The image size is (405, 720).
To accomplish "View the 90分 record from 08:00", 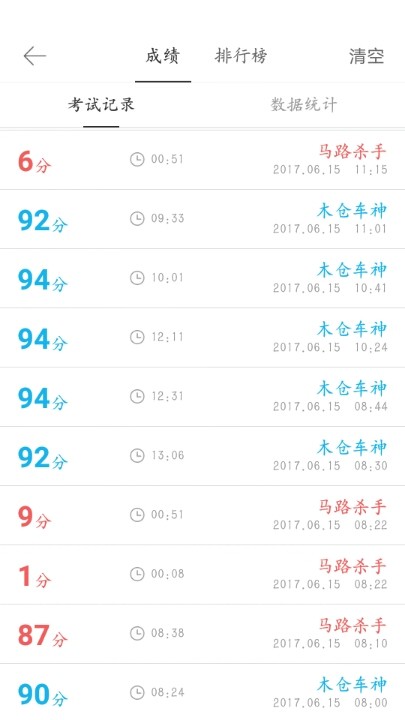I will tap(202, 692).
